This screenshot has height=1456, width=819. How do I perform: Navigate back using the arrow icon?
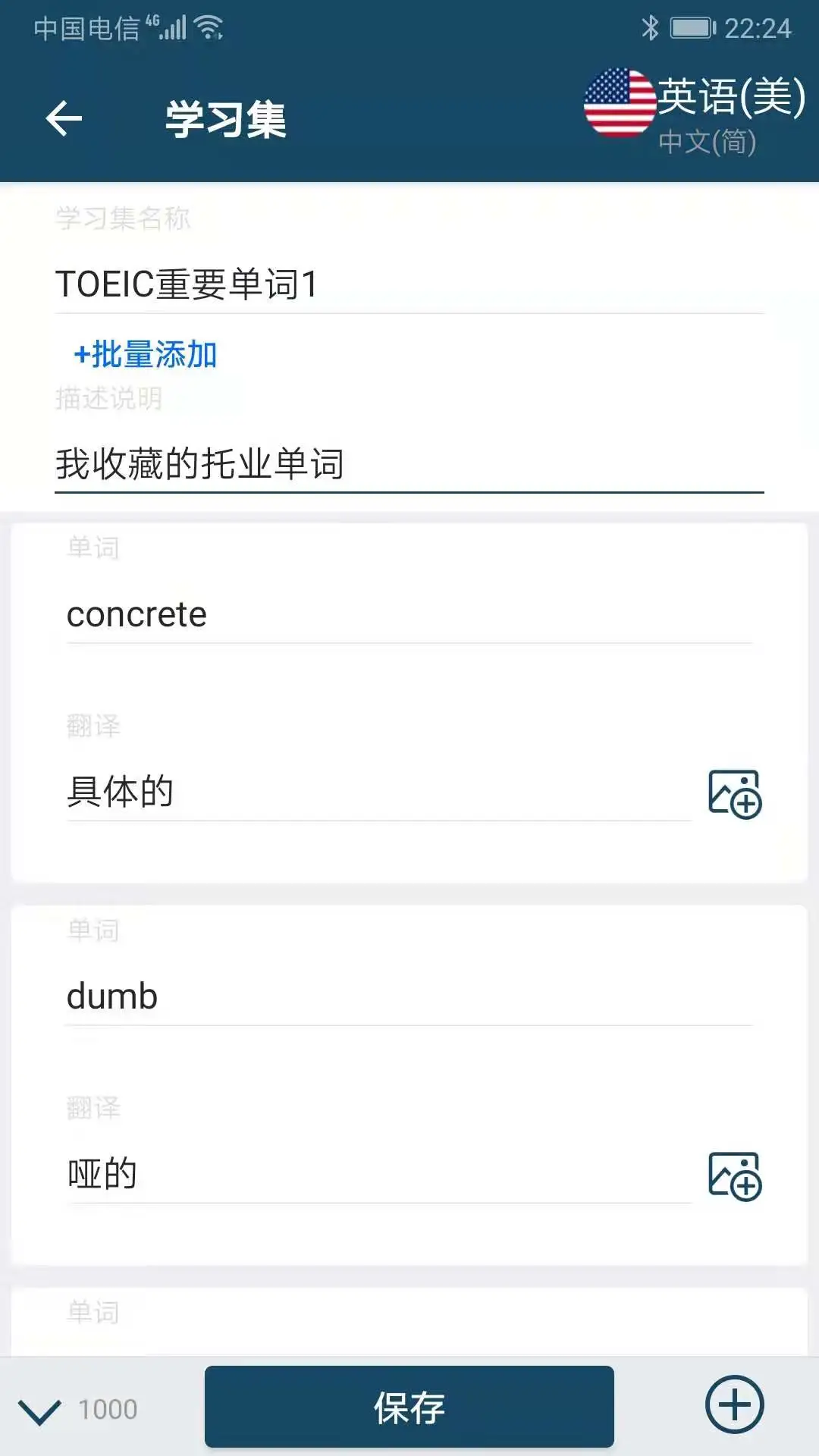pos(64,118)
